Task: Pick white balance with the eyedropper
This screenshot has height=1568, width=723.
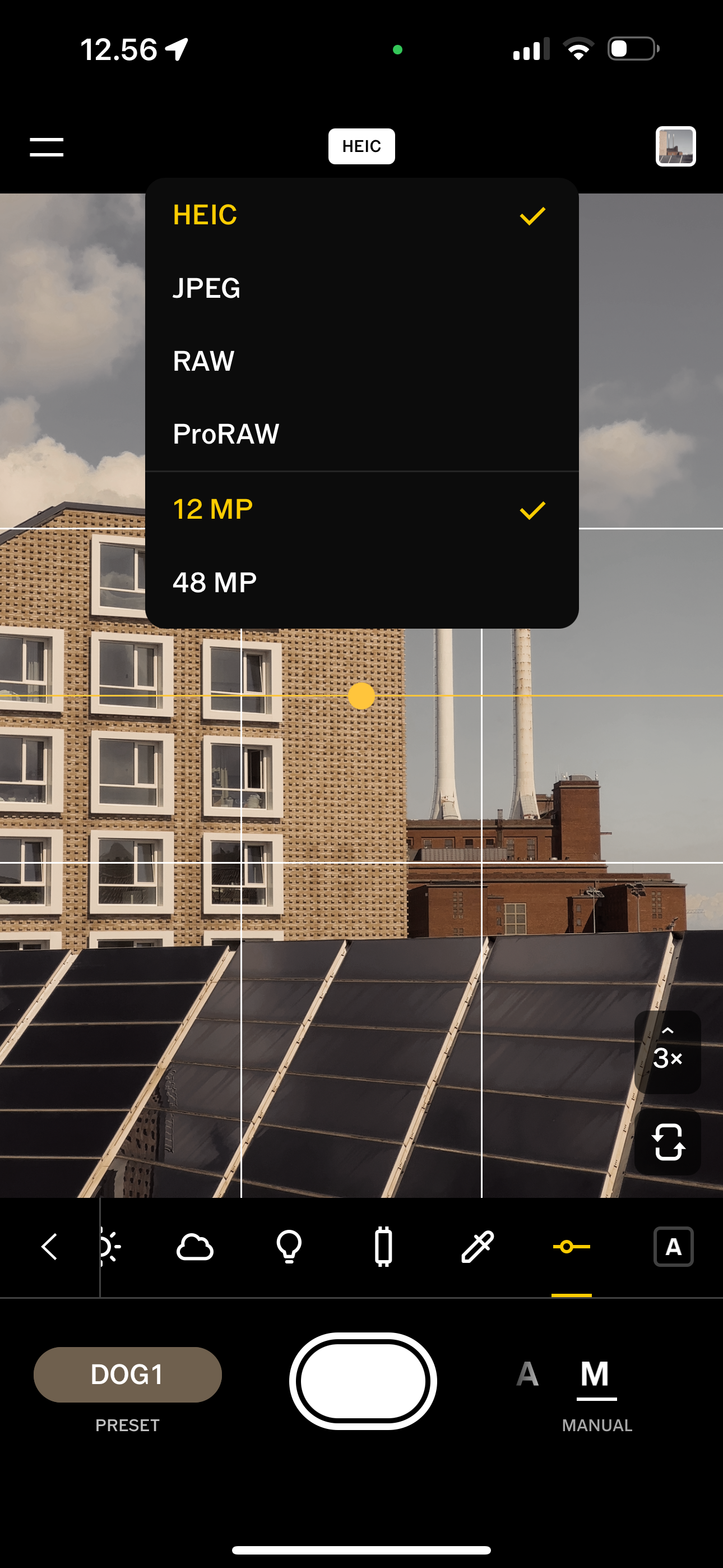Action: pyautogui.click(x=477, y=1247)
